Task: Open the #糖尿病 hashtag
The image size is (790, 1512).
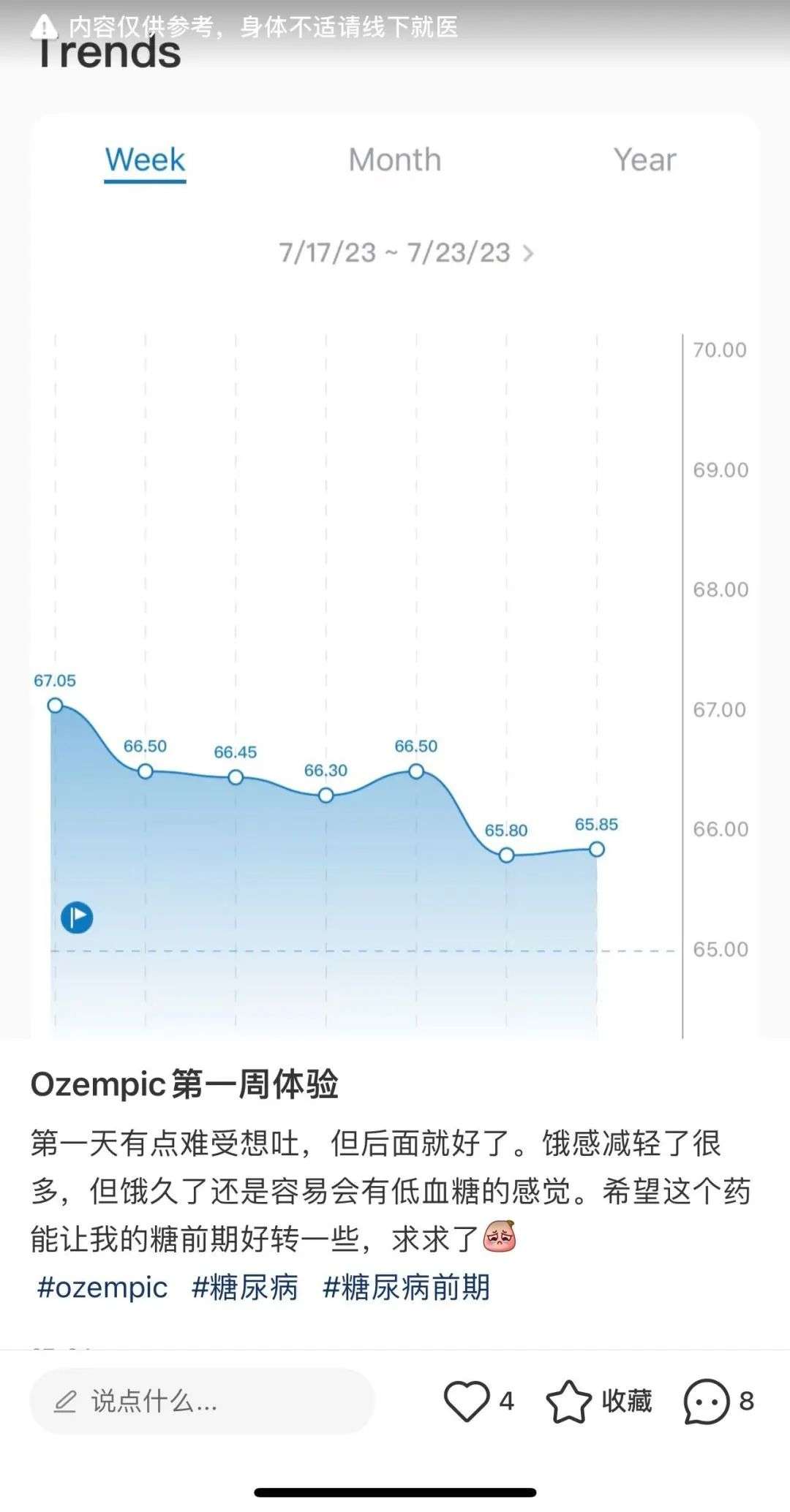Action: coord(245,1288)
